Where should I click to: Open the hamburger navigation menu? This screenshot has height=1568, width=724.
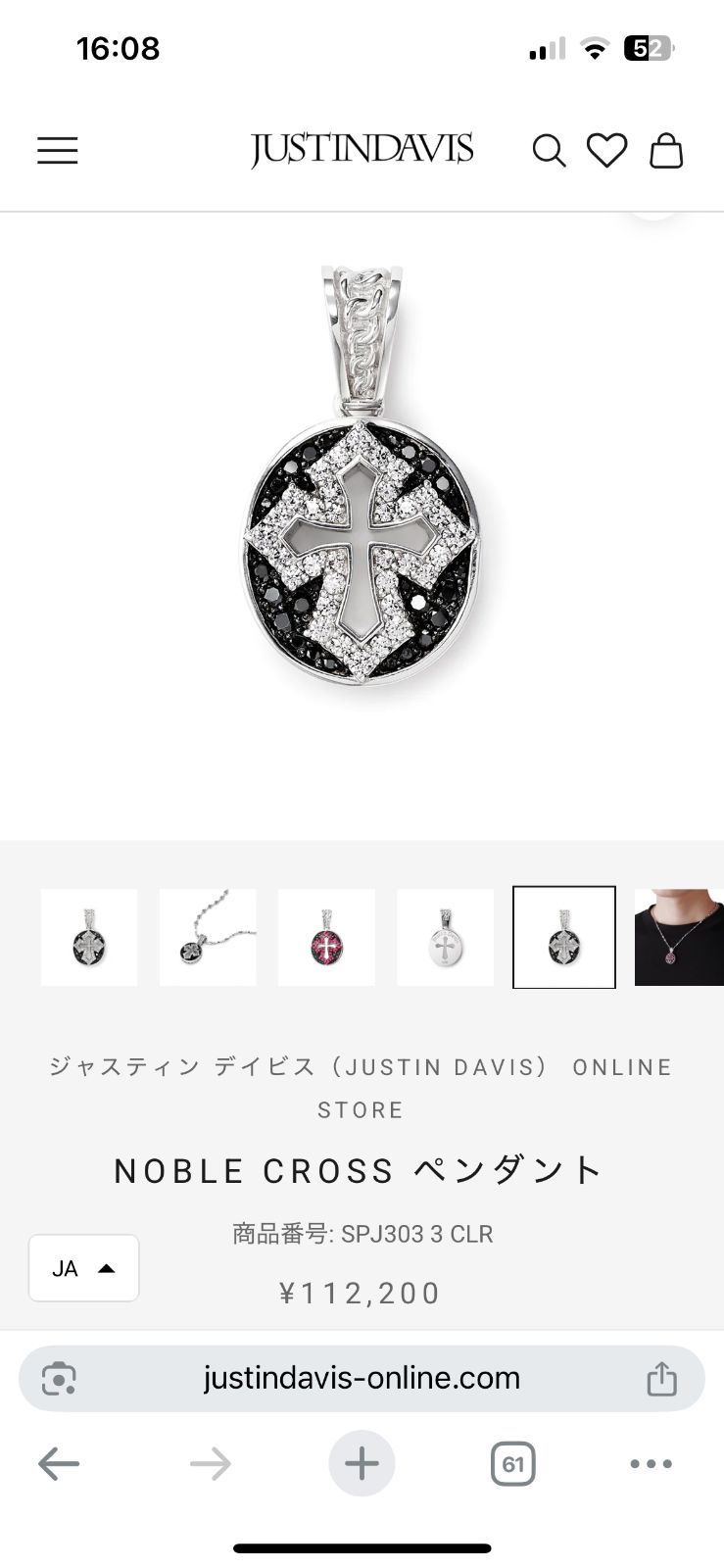tap(57, 151)
